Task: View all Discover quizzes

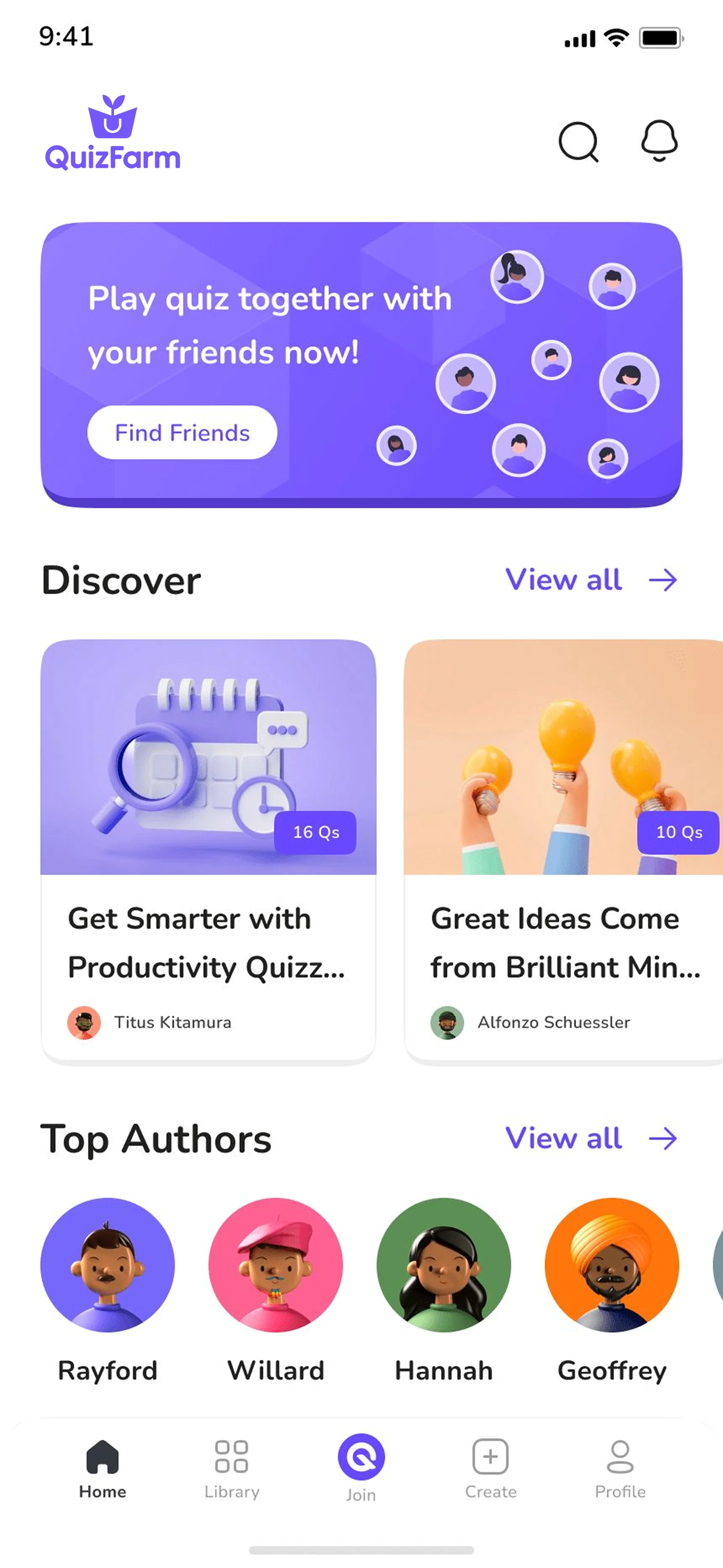Action: (590, 580)
